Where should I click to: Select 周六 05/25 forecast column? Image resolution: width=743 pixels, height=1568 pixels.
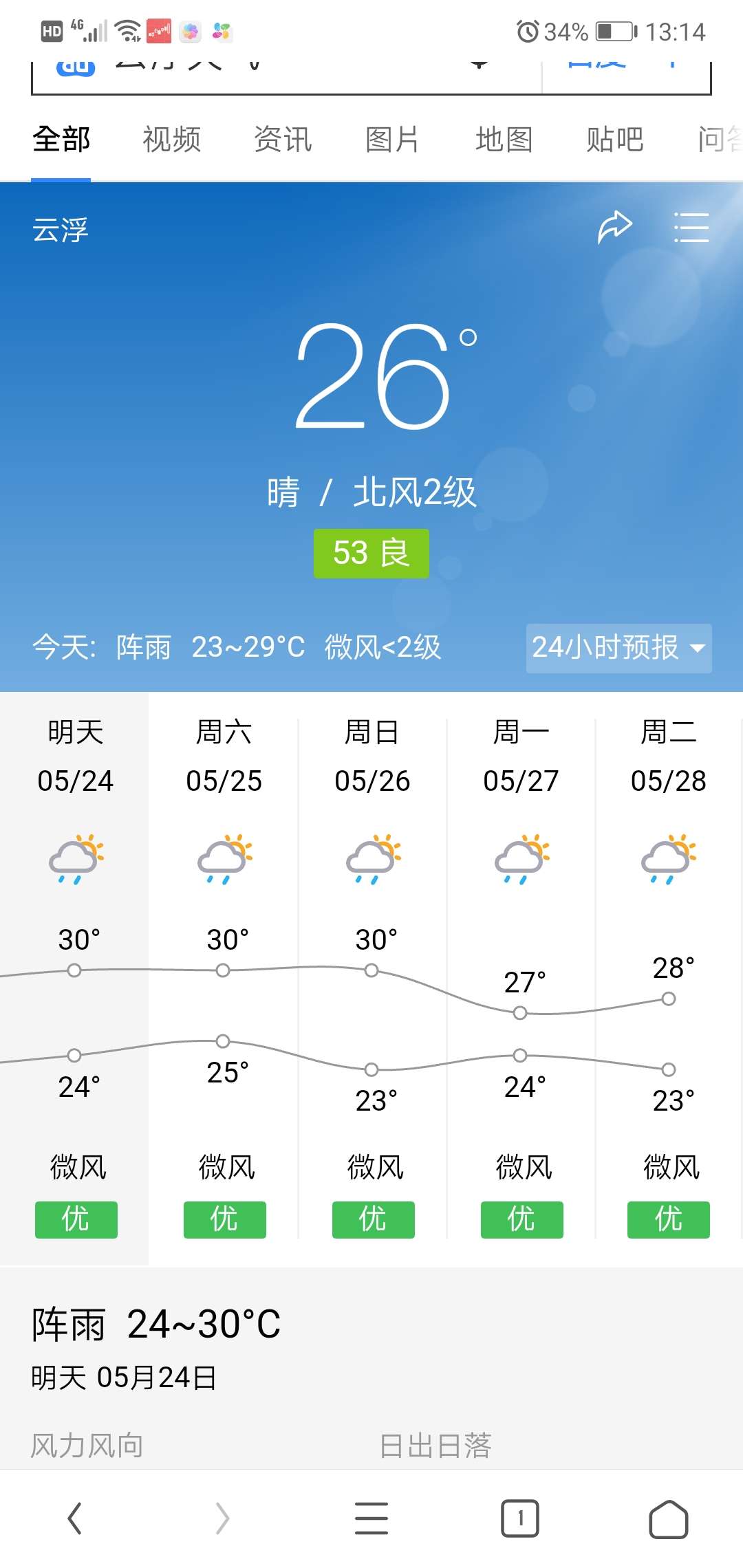click(x=224, y=979)
